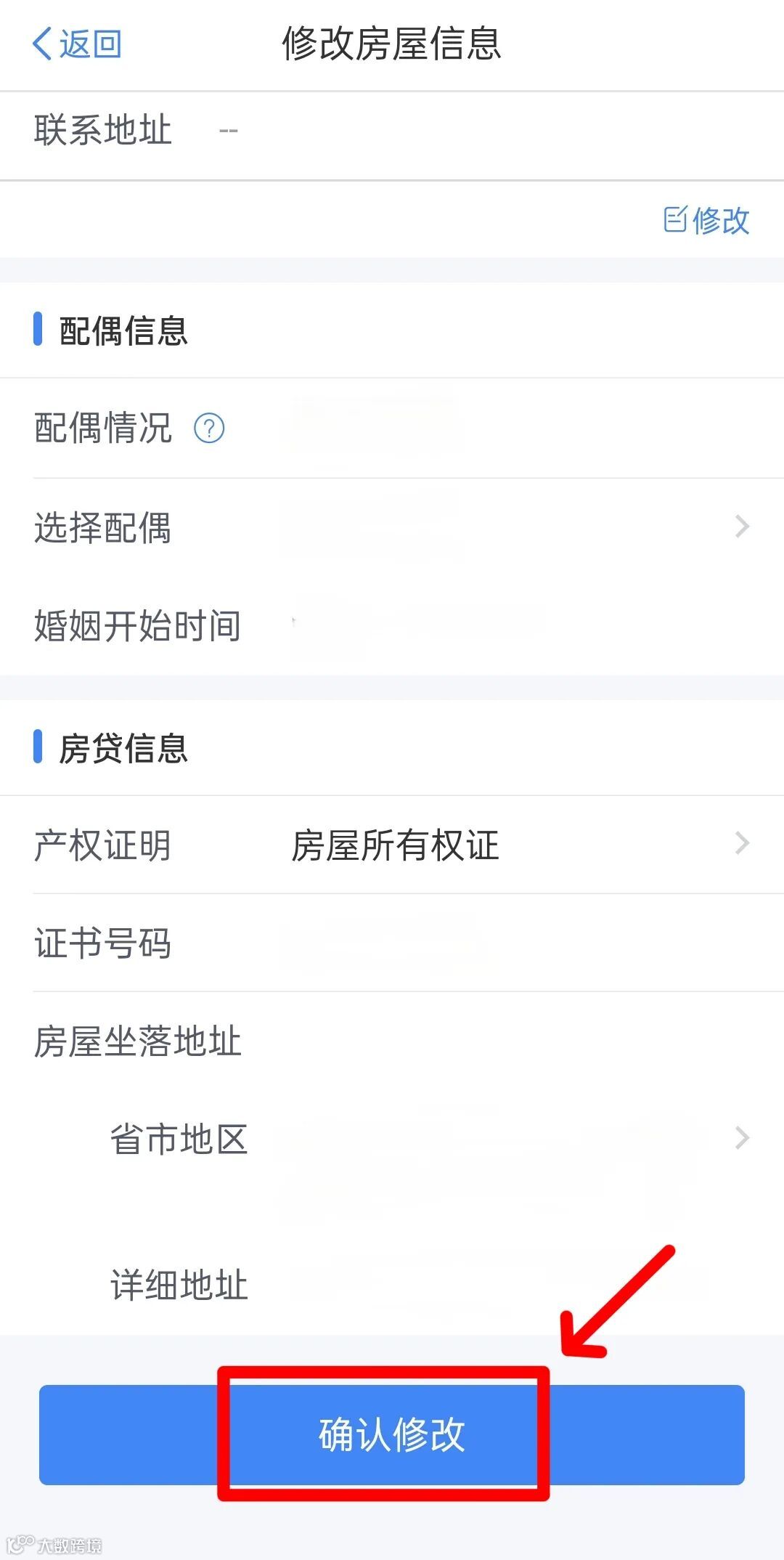Click the right arrow icon on 产权证明 row
The image size is (784, 1560).
742,842
